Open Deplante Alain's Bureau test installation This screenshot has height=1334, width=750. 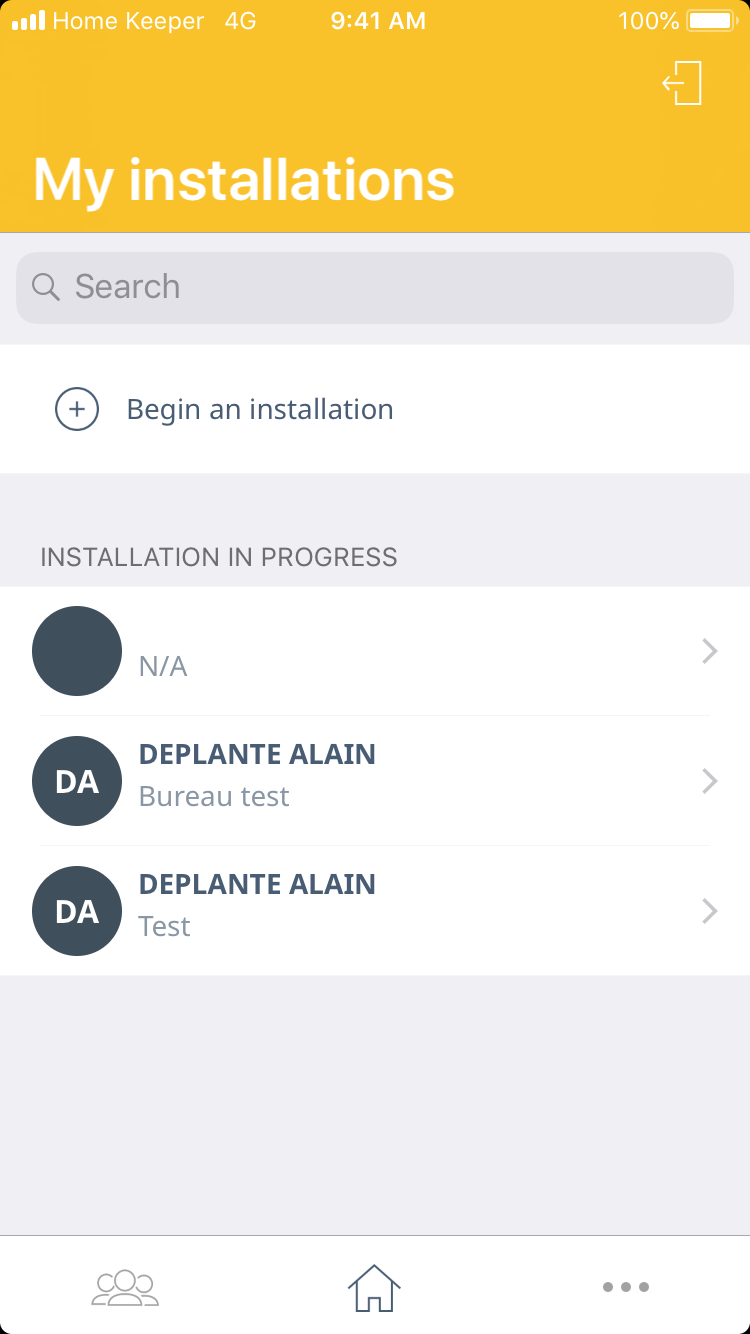[375, 781]
